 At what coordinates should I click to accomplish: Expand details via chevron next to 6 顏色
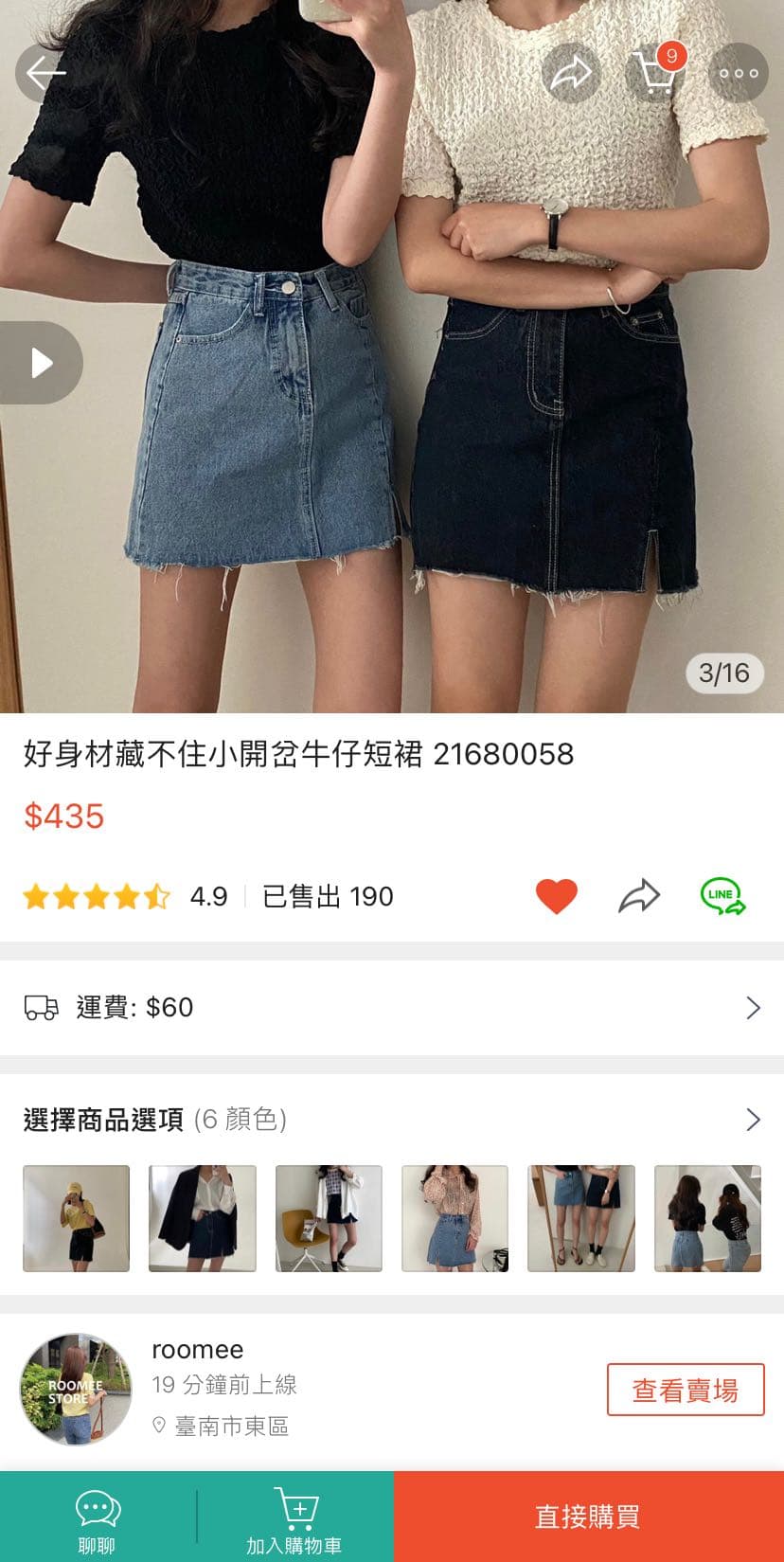753,1118
